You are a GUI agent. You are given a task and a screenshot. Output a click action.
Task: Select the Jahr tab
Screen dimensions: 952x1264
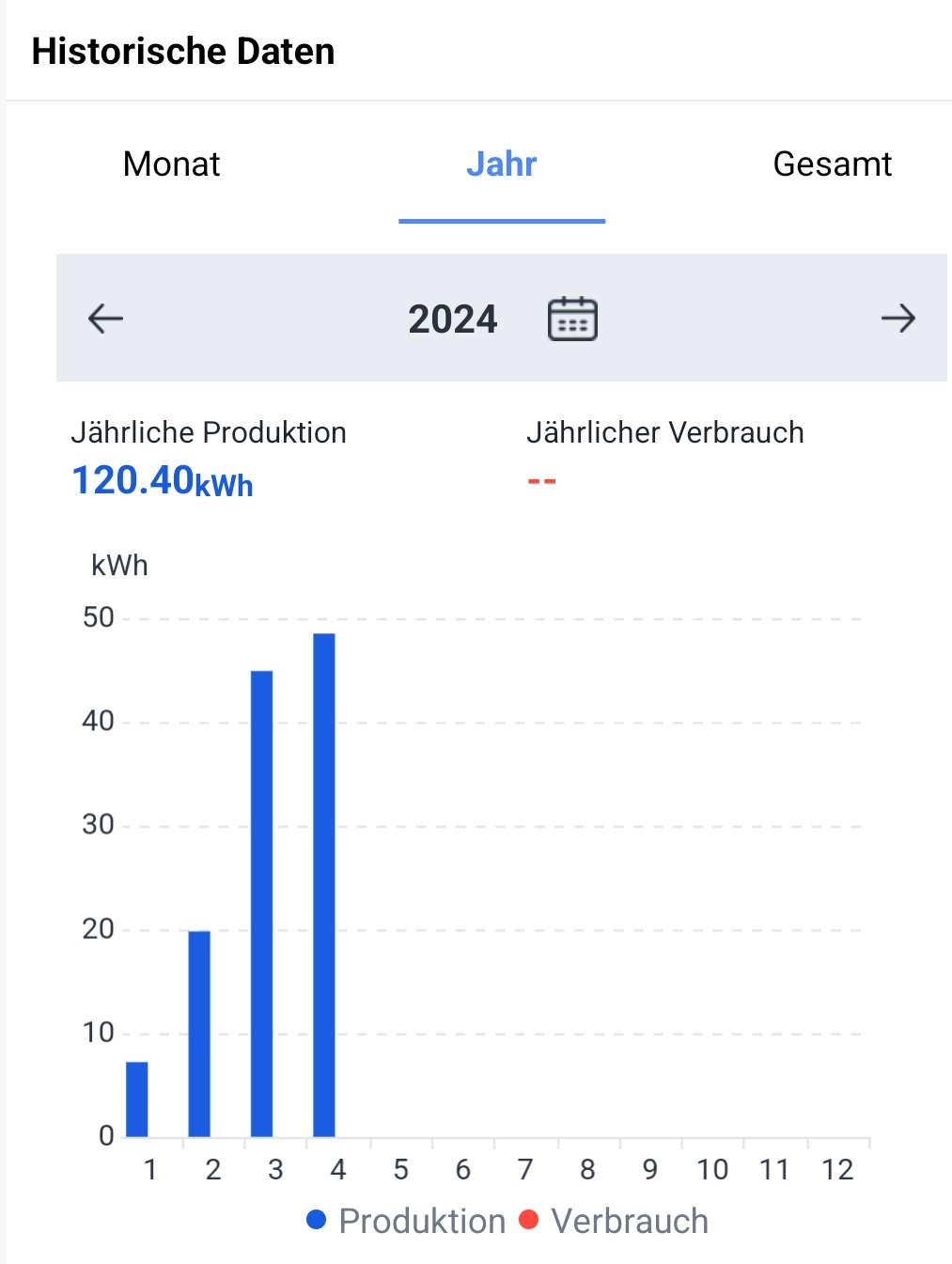(501, 164)
